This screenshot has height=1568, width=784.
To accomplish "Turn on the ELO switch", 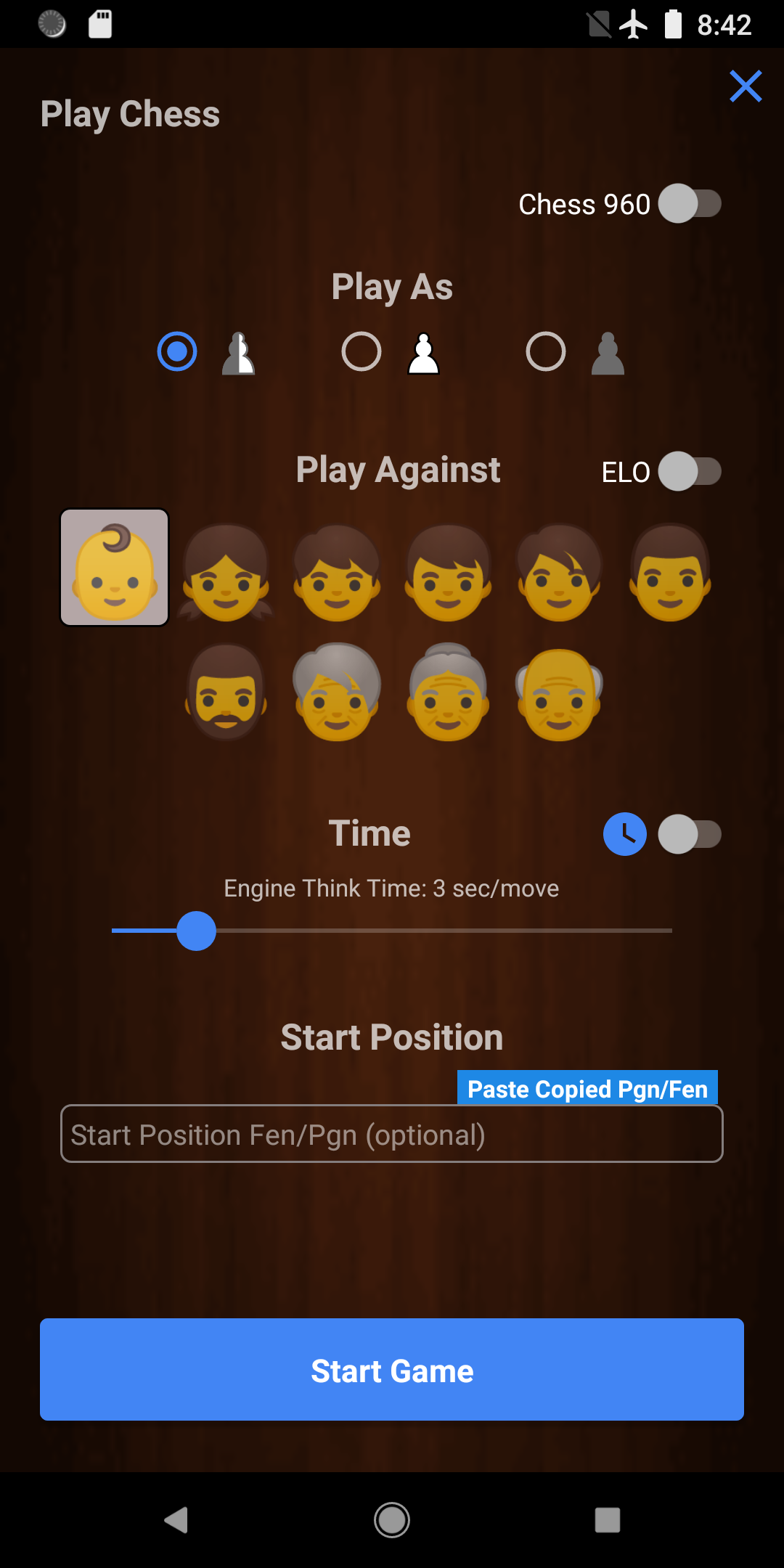I will click(690, 472).
